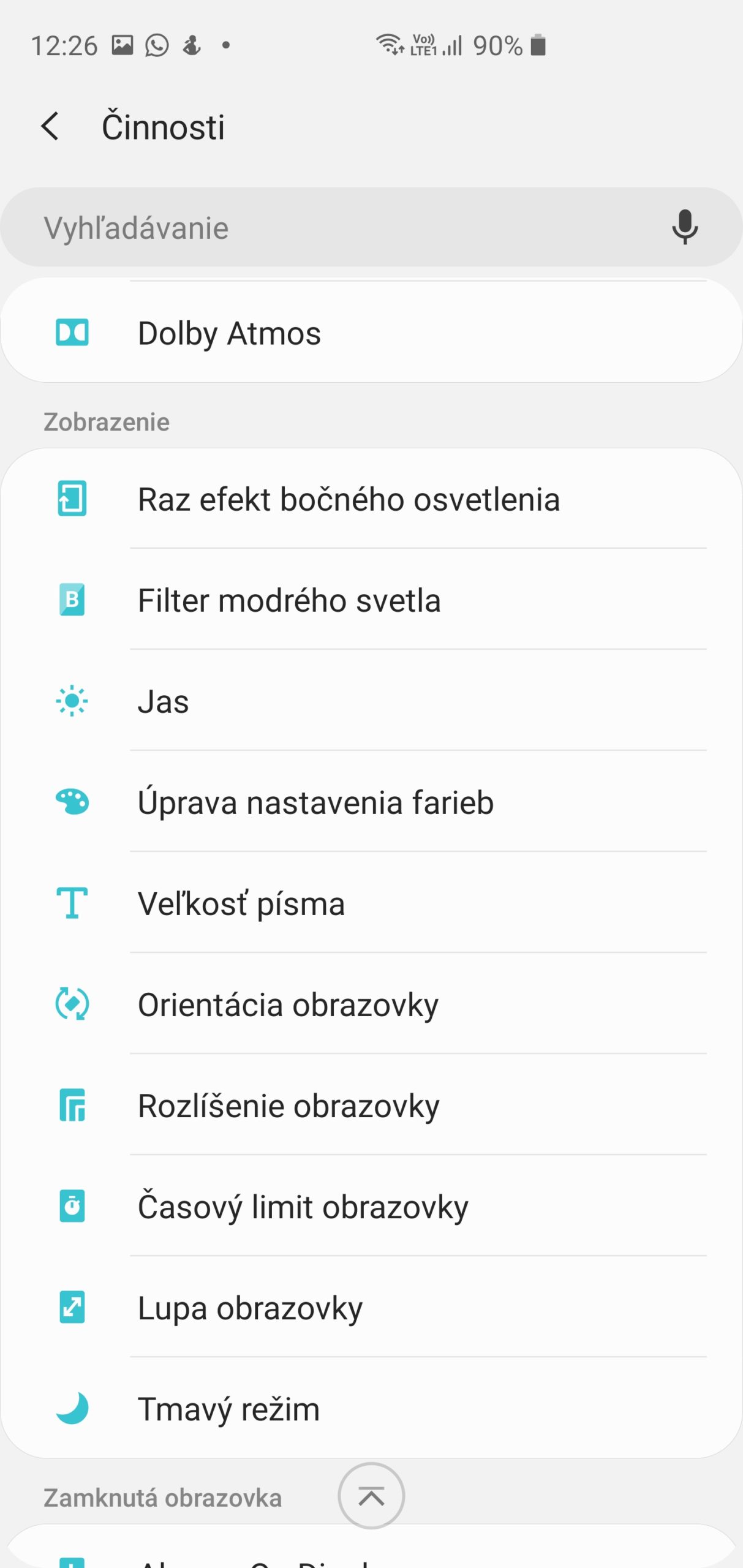Check the battery indicator in status bar
743x1568 pixels.
537,45
